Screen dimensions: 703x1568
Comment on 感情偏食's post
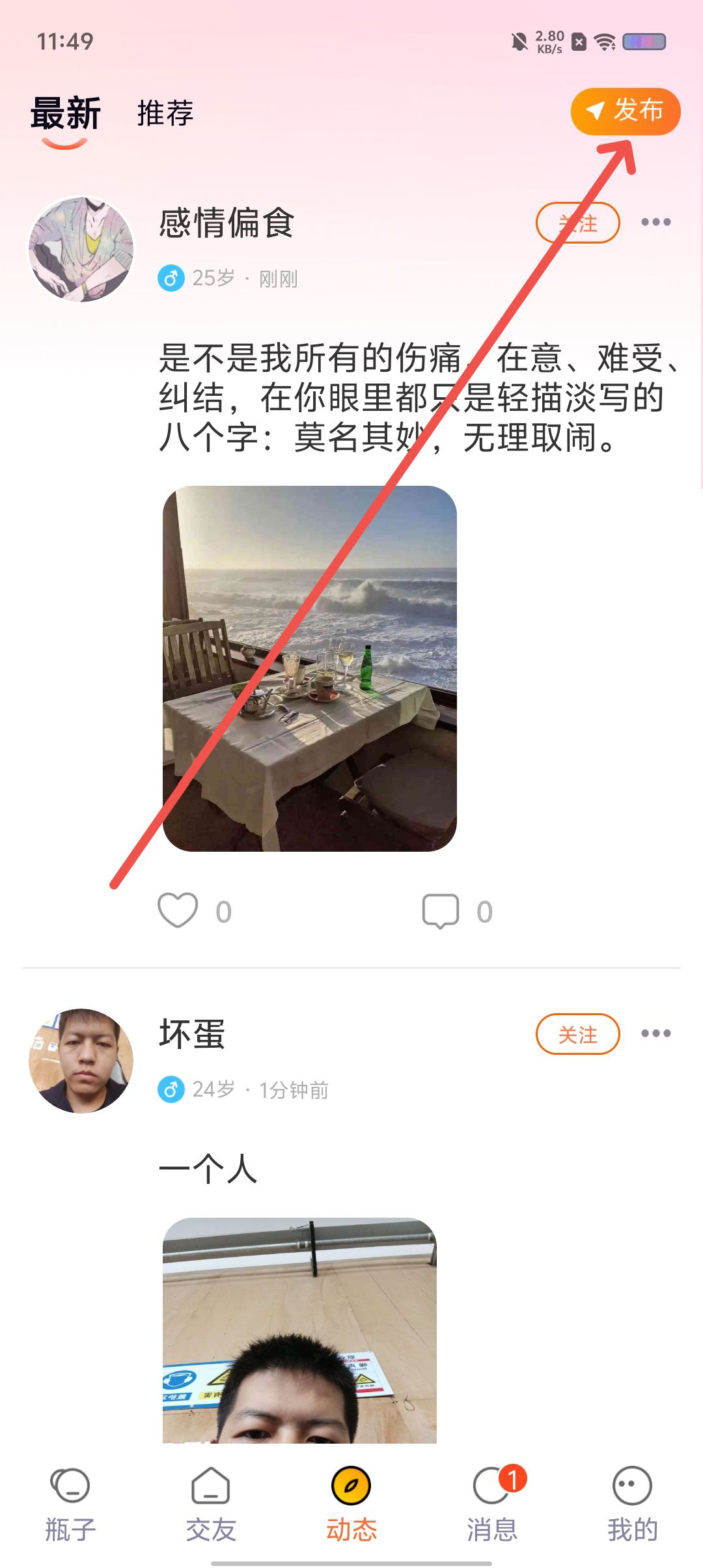(x=441, y=910)
